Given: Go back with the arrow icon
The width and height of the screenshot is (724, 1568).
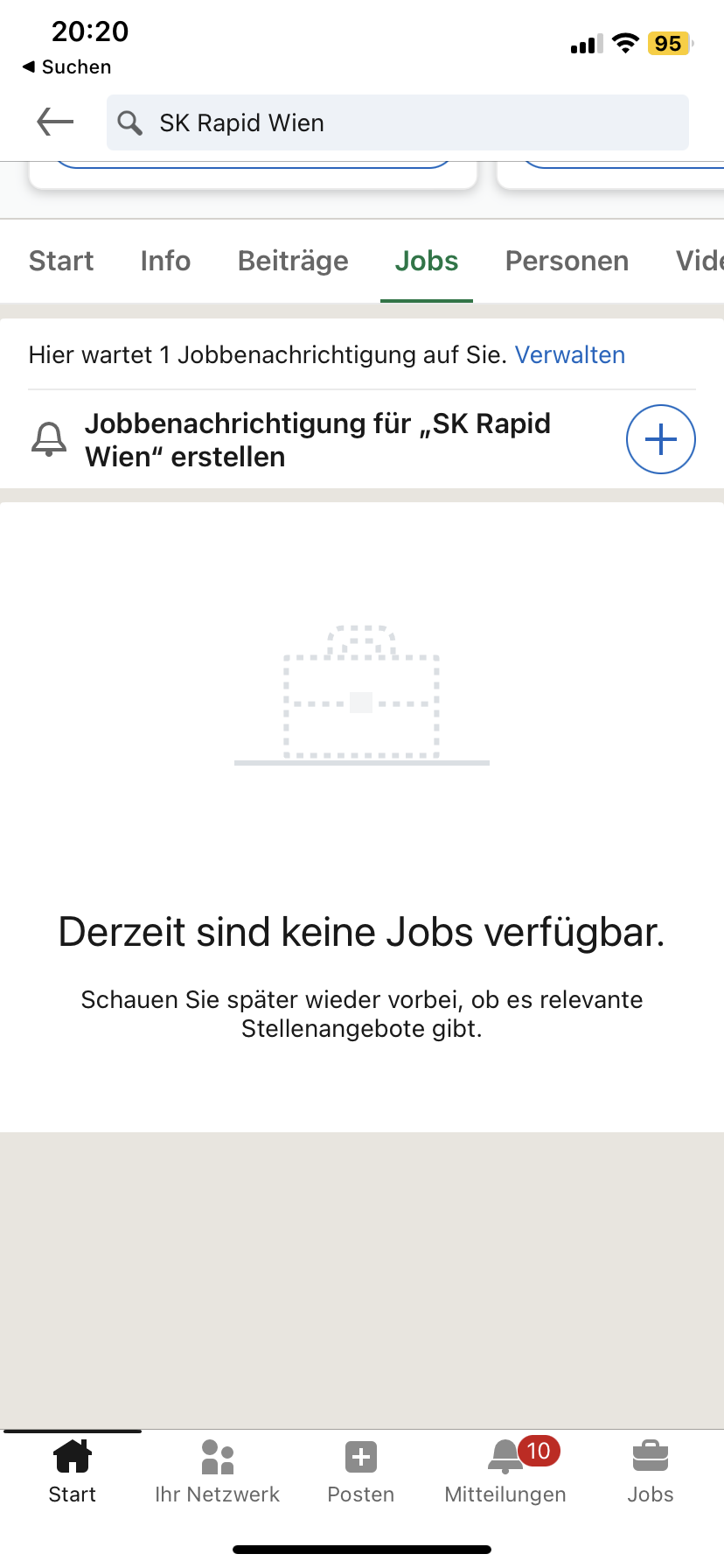Looking at the screenshot, I should tap(55, 122).
